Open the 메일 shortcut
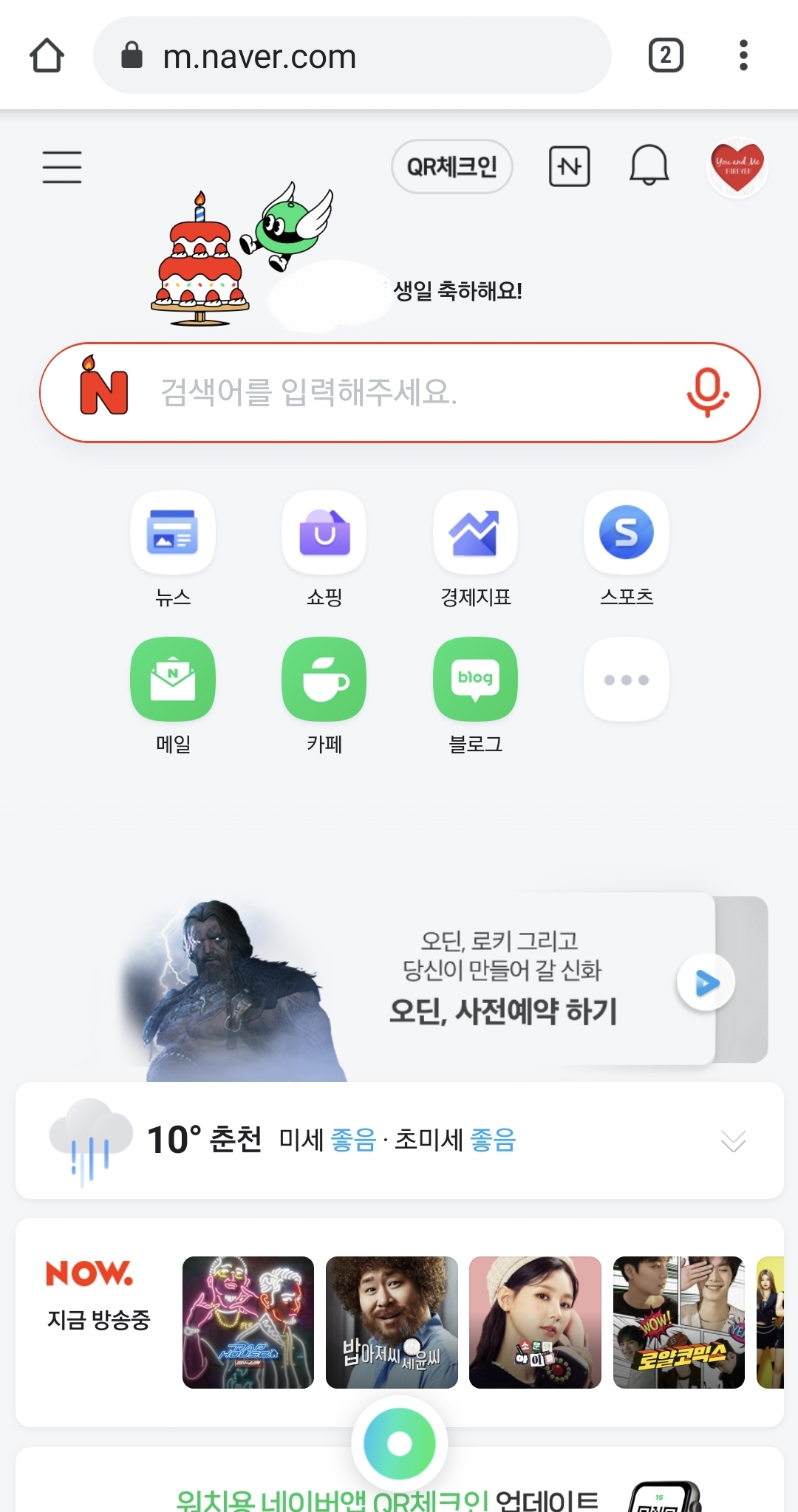 (173, 680)
